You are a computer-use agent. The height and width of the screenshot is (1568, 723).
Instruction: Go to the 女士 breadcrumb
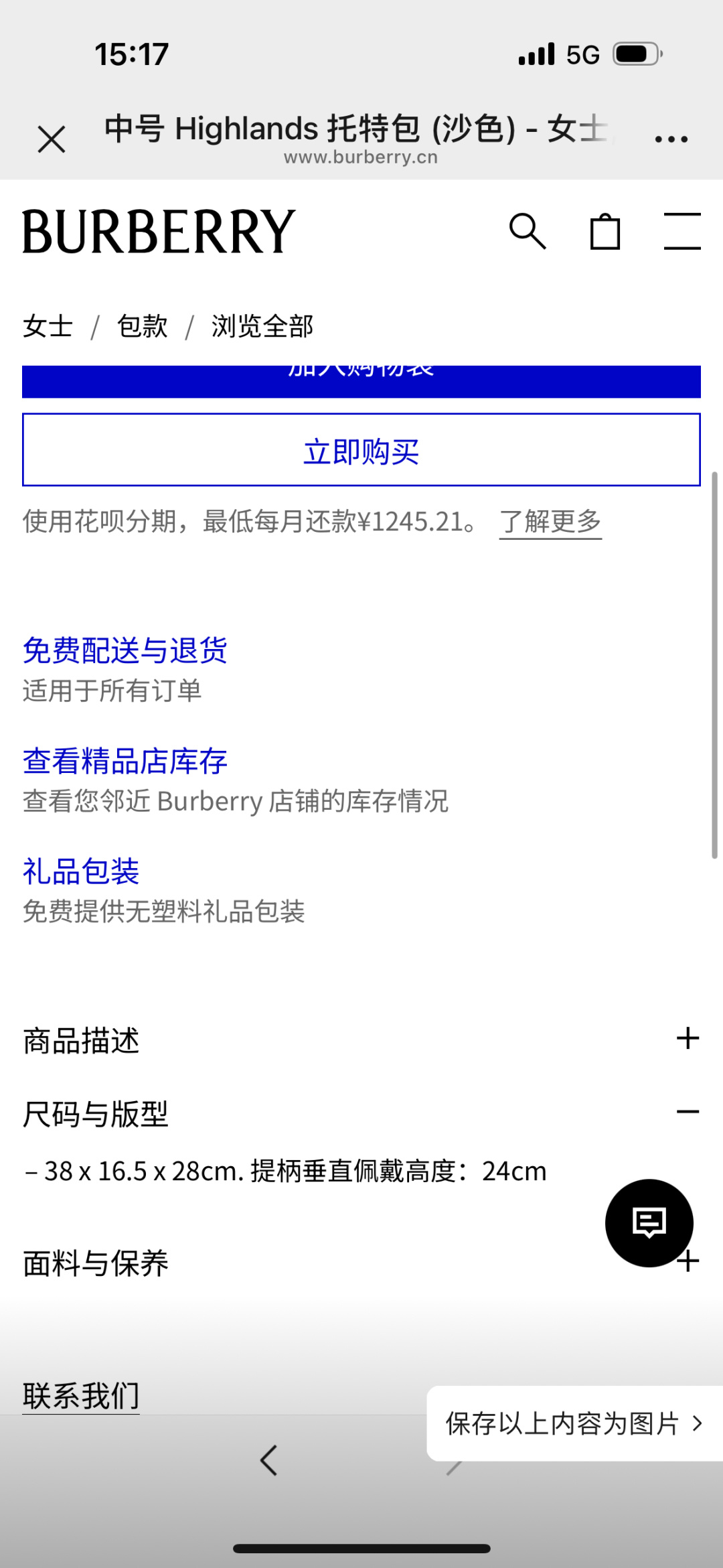coord(48,327)
